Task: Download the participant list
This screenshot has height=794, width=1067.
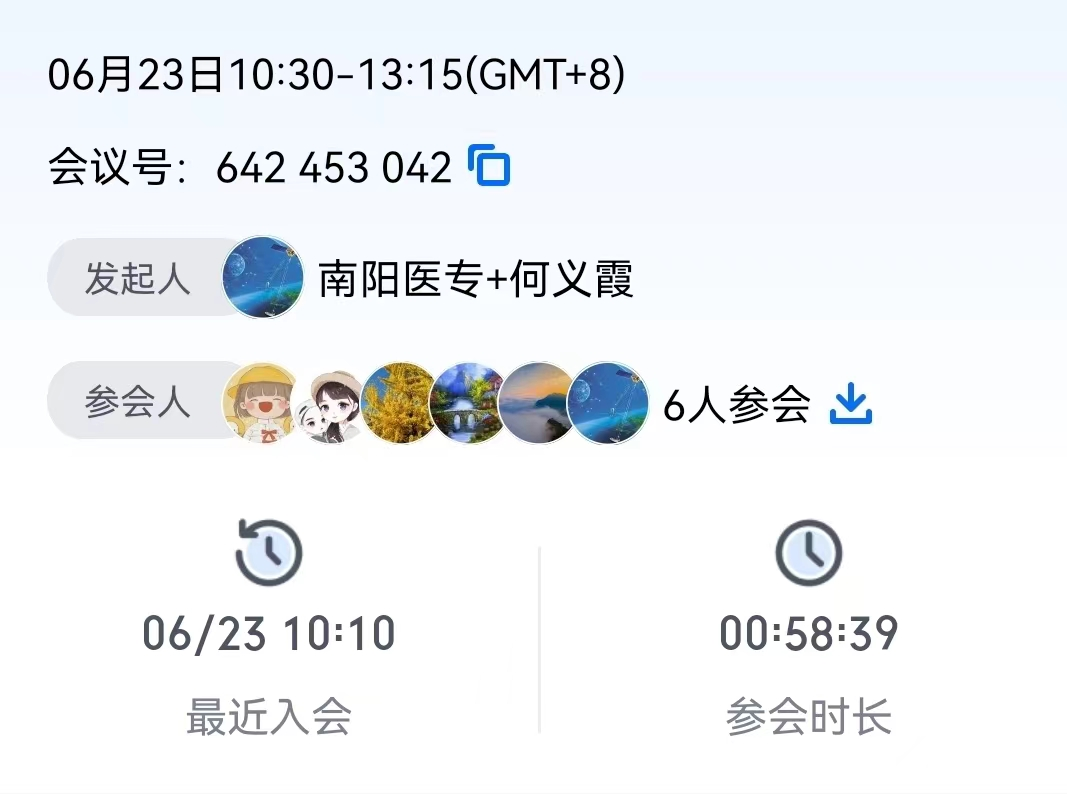Action: (851, 404)
